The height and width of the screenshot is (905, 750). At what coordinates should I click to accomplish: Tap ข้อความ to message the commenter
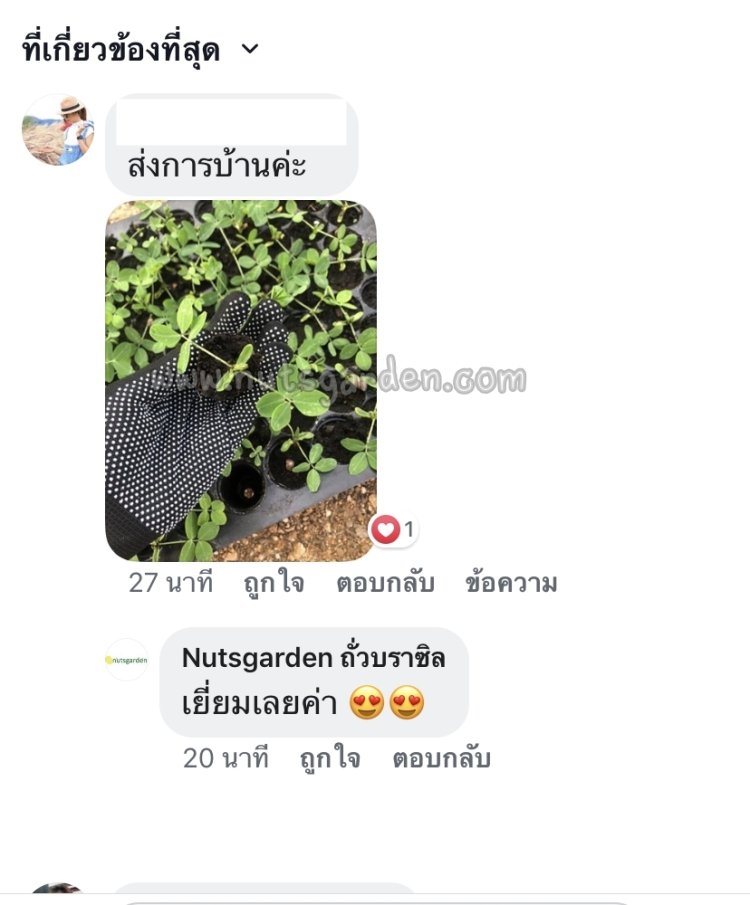pyautogui.click(x=511, y=583)
